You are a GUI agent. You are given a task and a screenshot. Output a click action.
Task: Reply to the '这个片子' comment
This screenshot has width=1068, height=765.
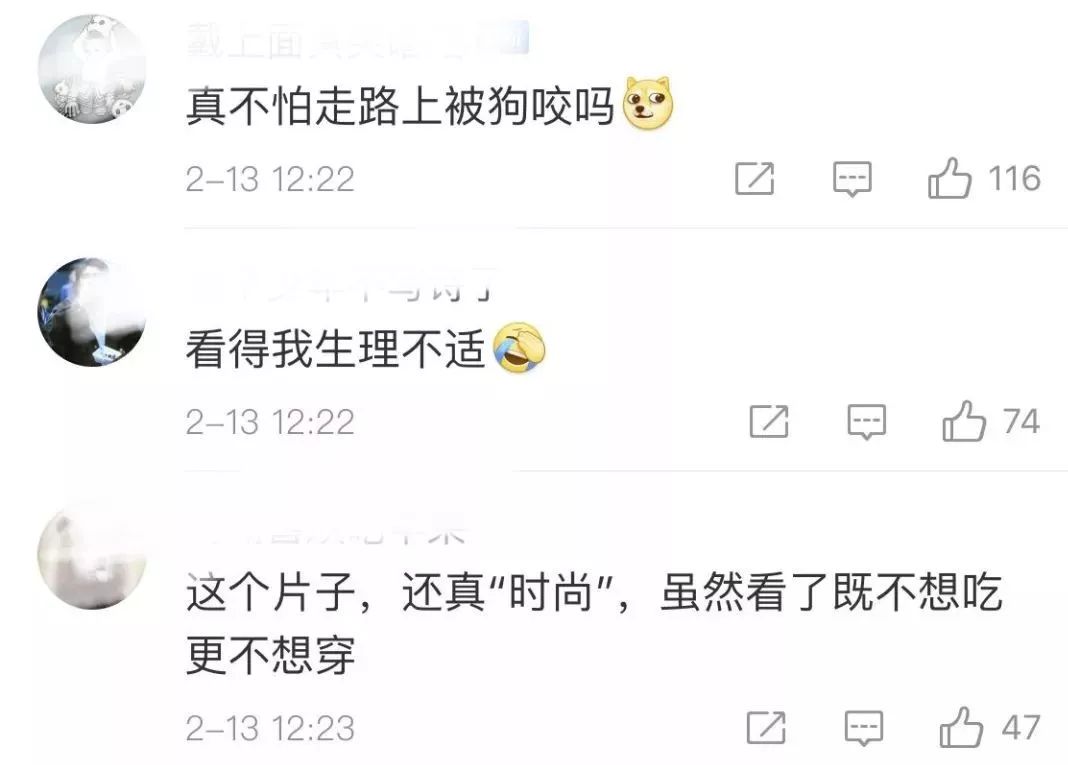click(x=864, y=727)
